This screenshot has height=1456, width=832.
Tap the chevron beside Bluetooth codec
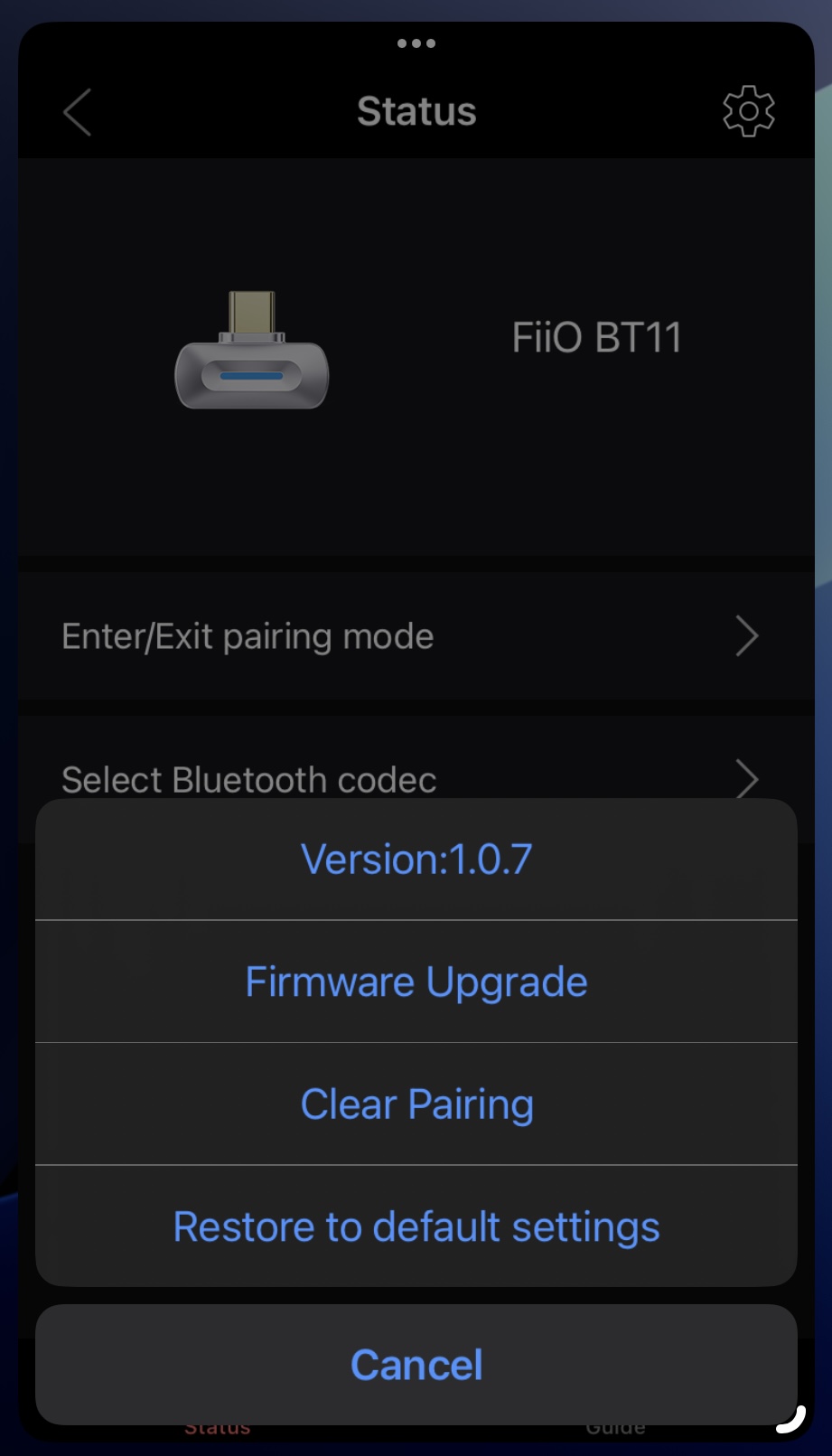click(746, 779)
